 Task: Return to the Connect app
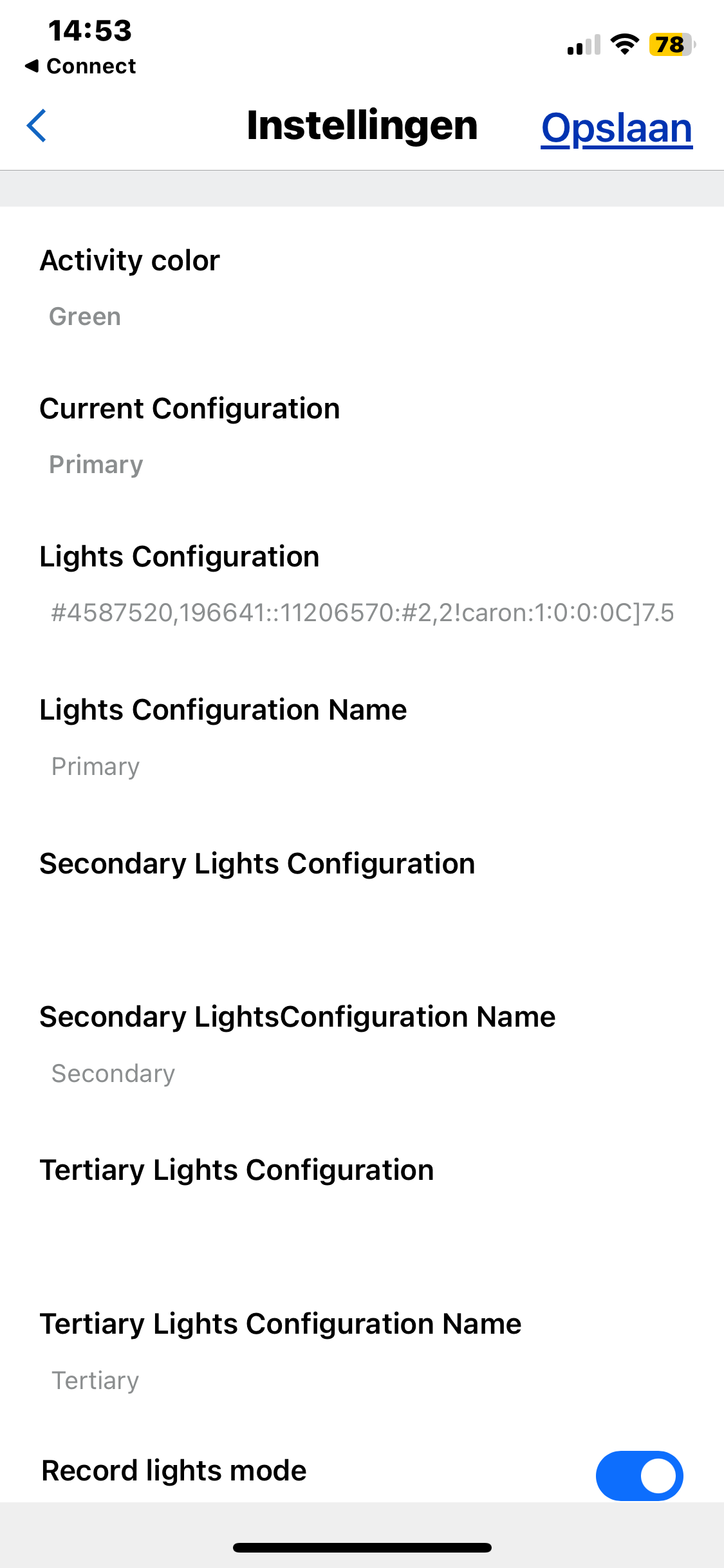point(81,66)
